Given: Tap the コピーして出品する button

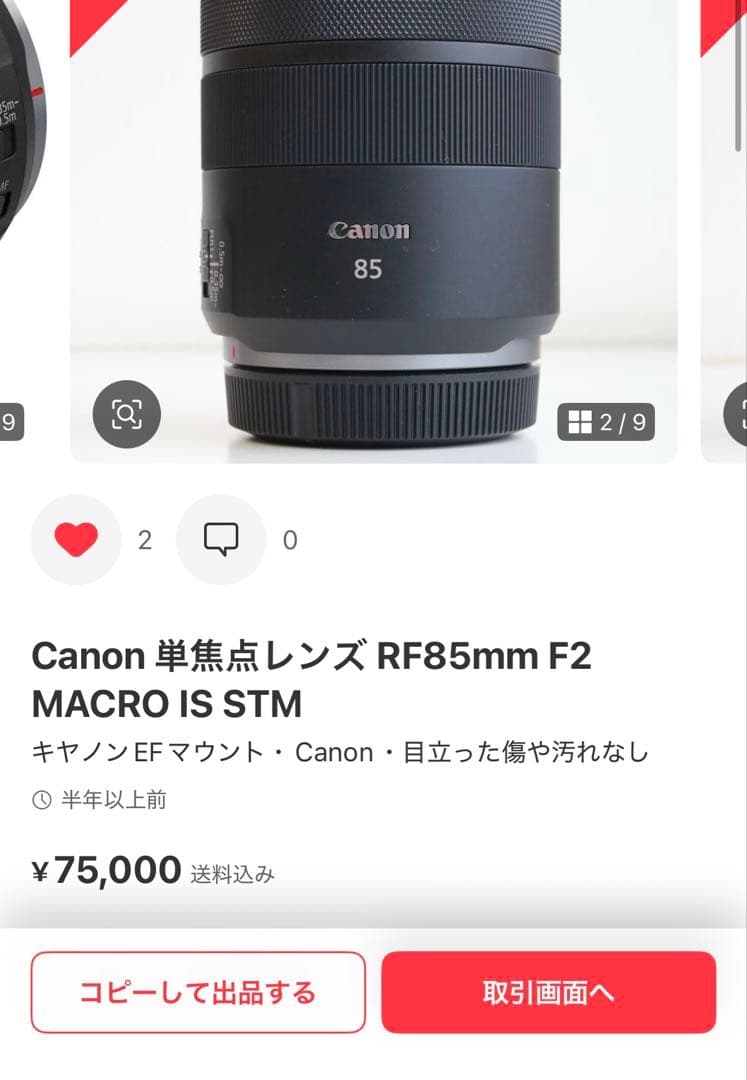Looking at the screenshot, I should [x=199, y=992].
